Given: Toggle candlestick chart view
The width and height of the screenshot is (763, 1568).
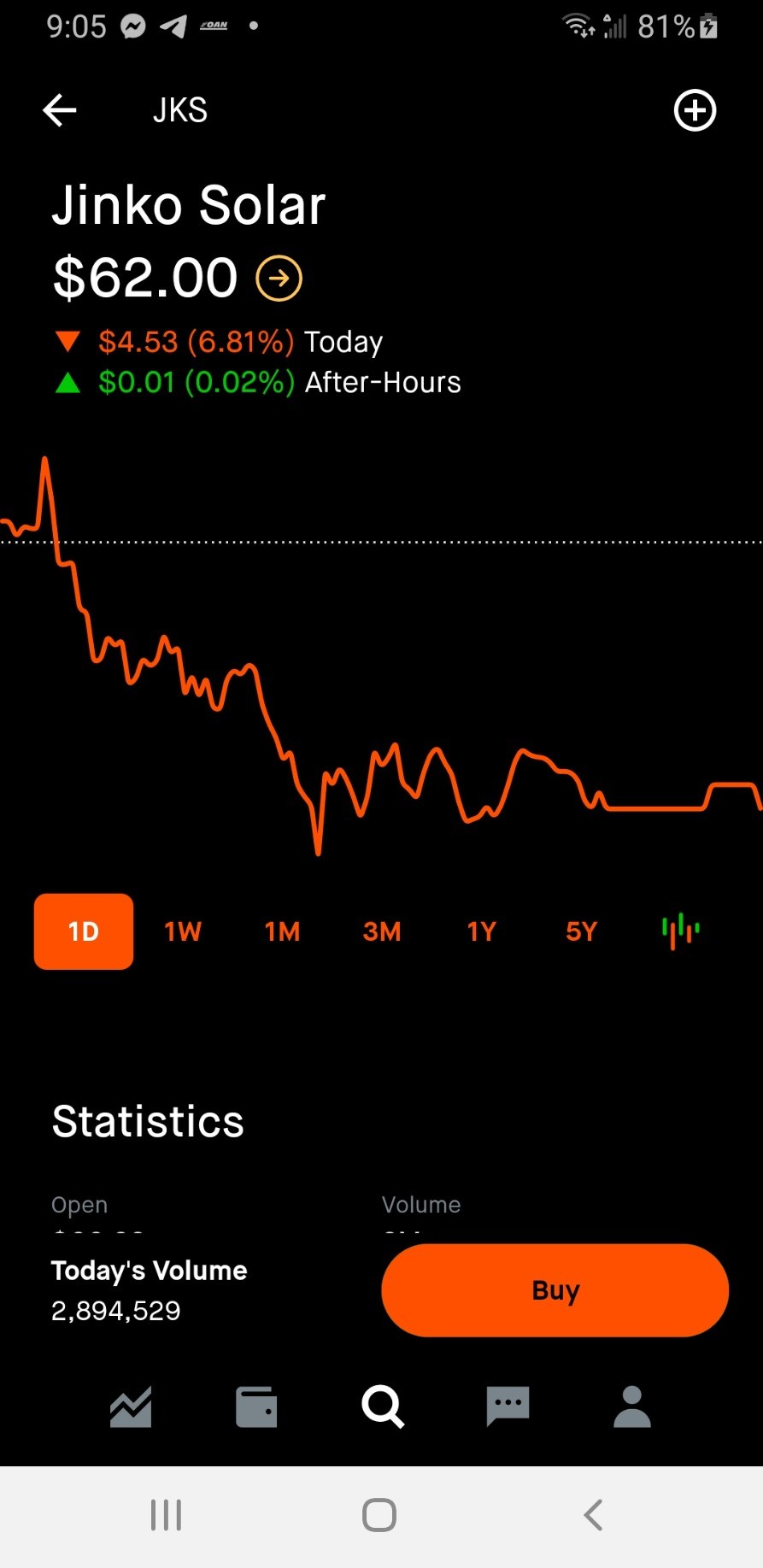Looking at the screenshot, I should (680, 931).
